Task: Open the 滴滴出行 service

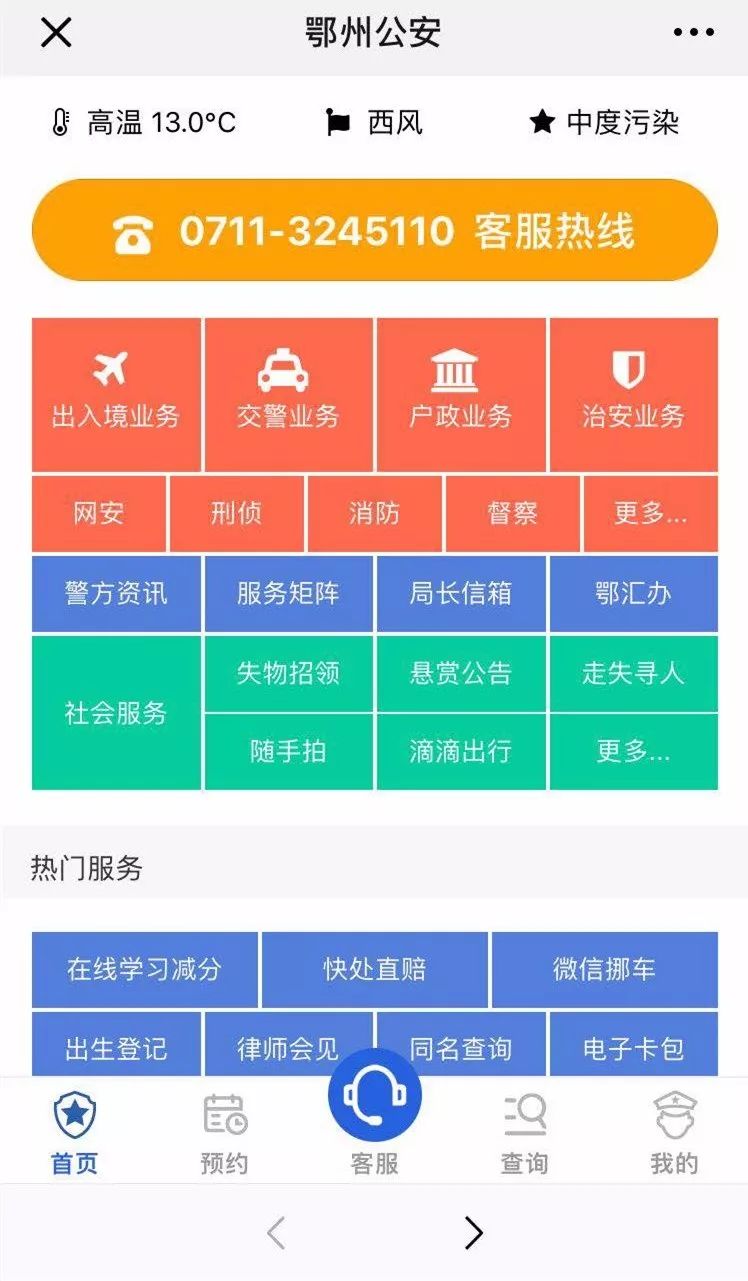Action: pos(461,751)
